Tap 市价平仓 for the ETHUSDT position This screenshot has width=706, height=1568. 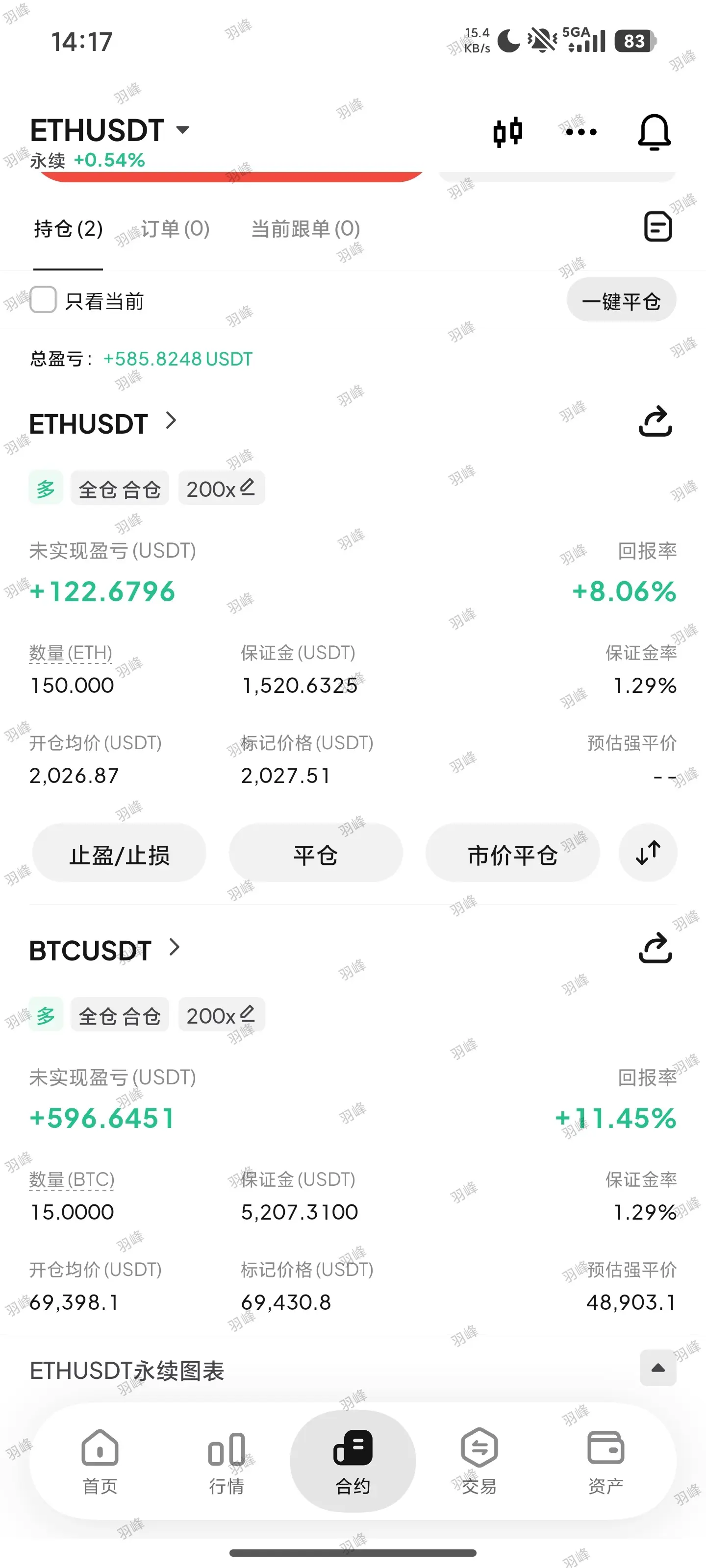[x=512, y=854]
